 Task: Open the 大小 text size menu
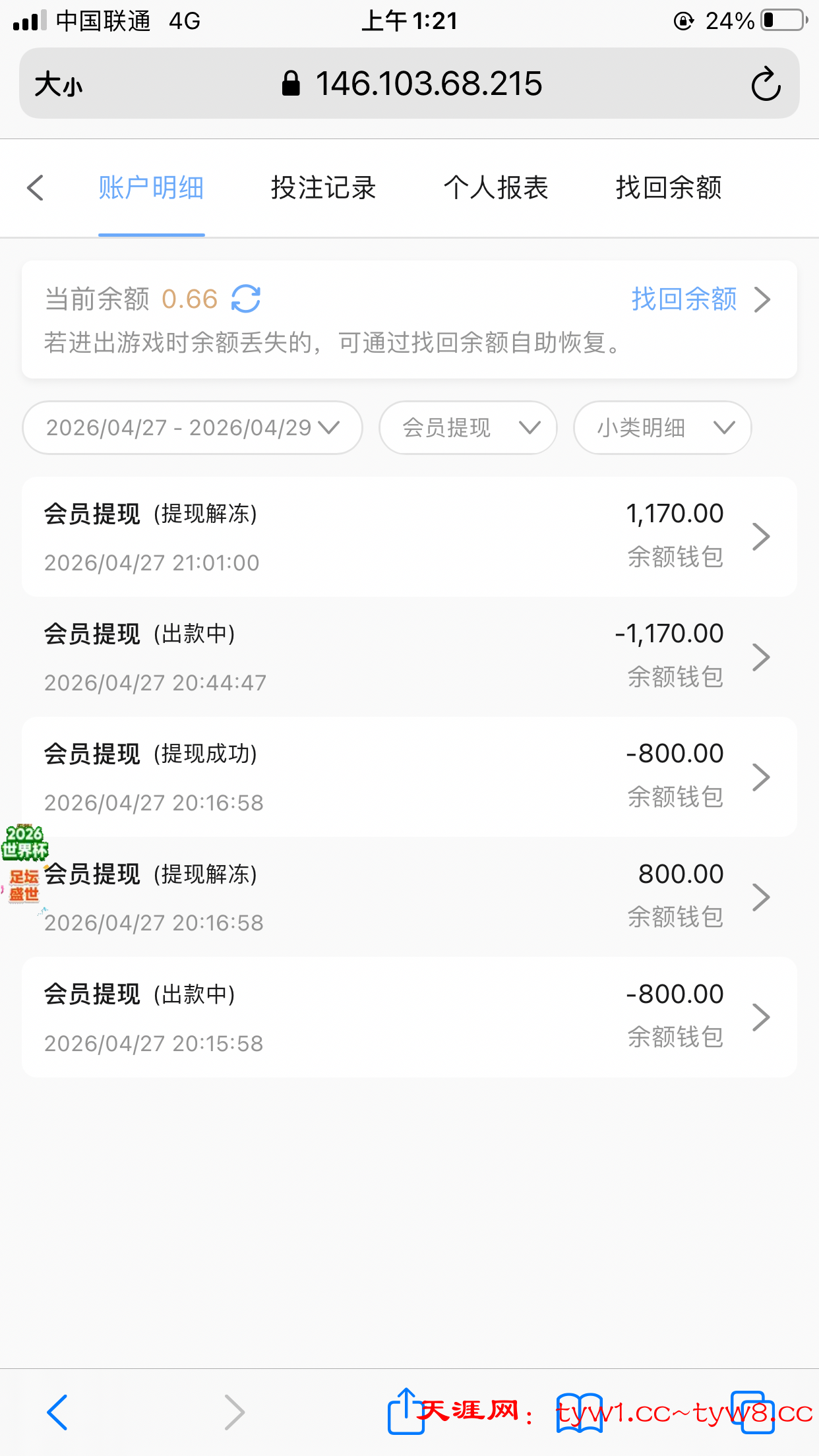[x=58, y=84]
